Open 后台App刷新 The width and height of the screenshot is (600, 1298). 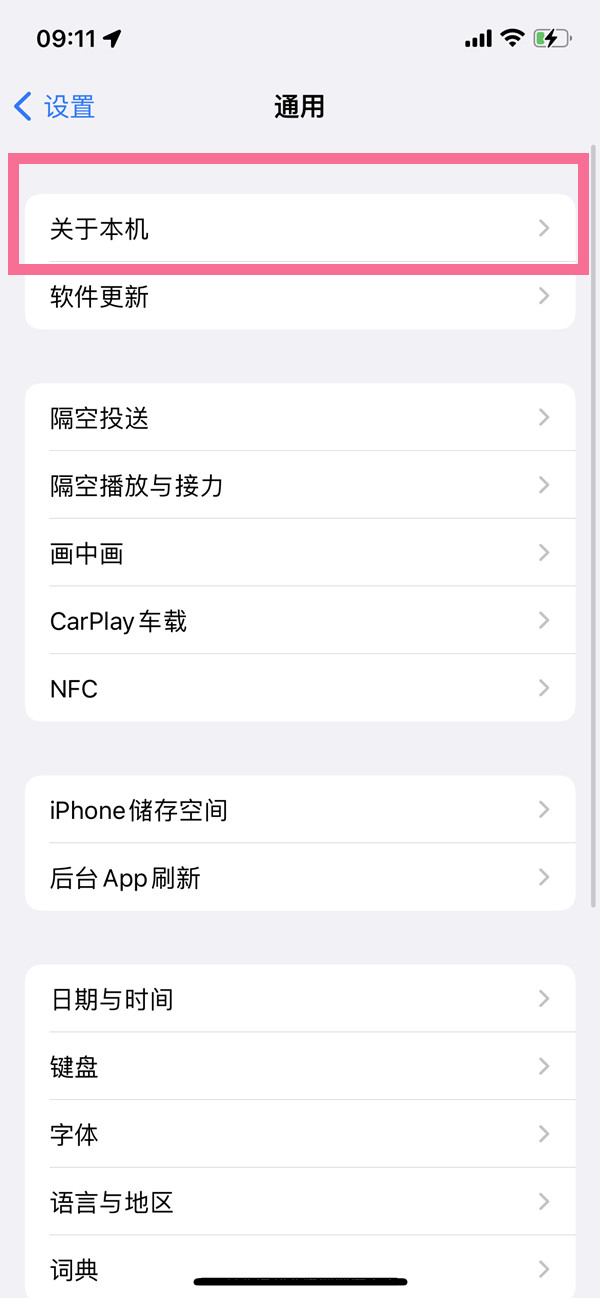tap(300, 878)
